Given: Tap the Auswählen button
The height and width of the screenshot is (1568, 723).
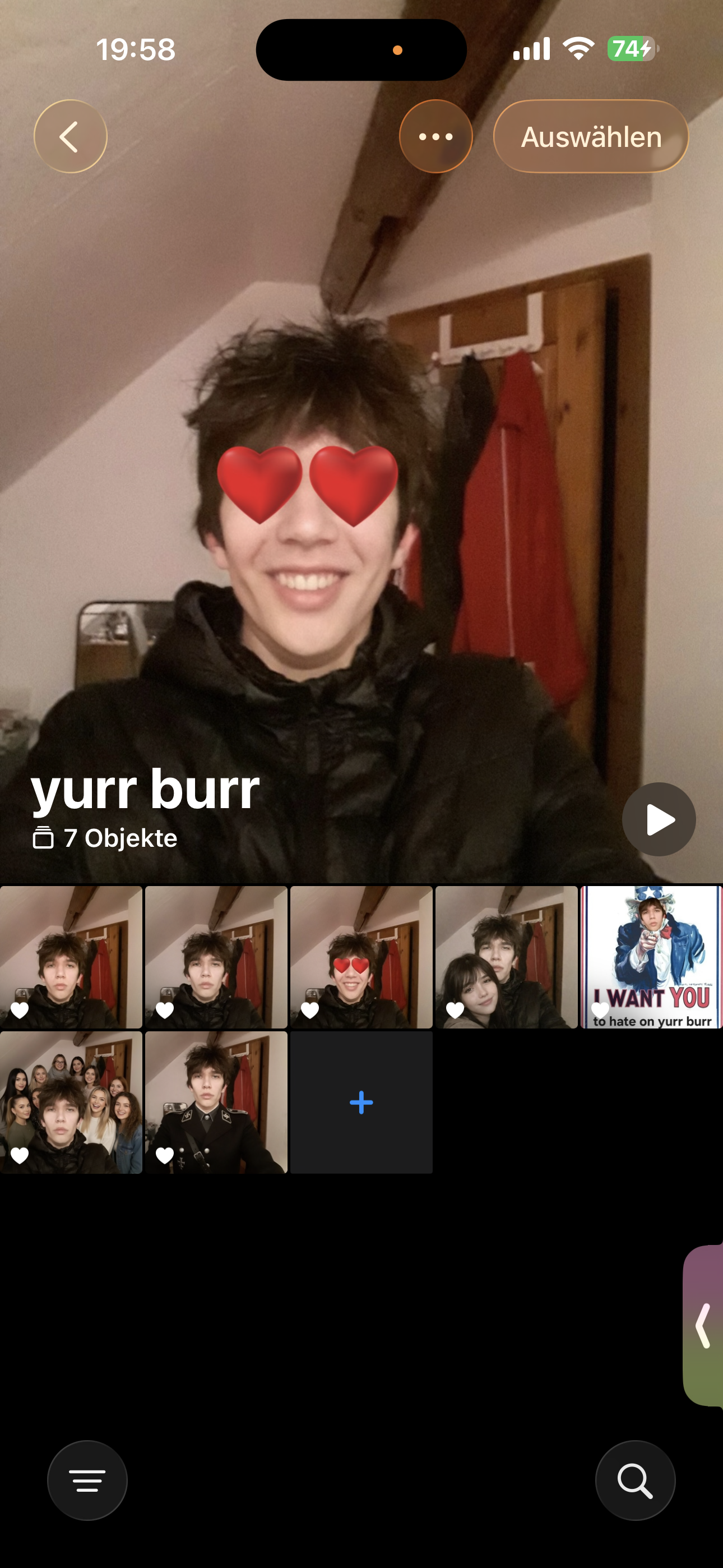Looking at the screenshot, I should pyautogui.click(x=590, y=136).
